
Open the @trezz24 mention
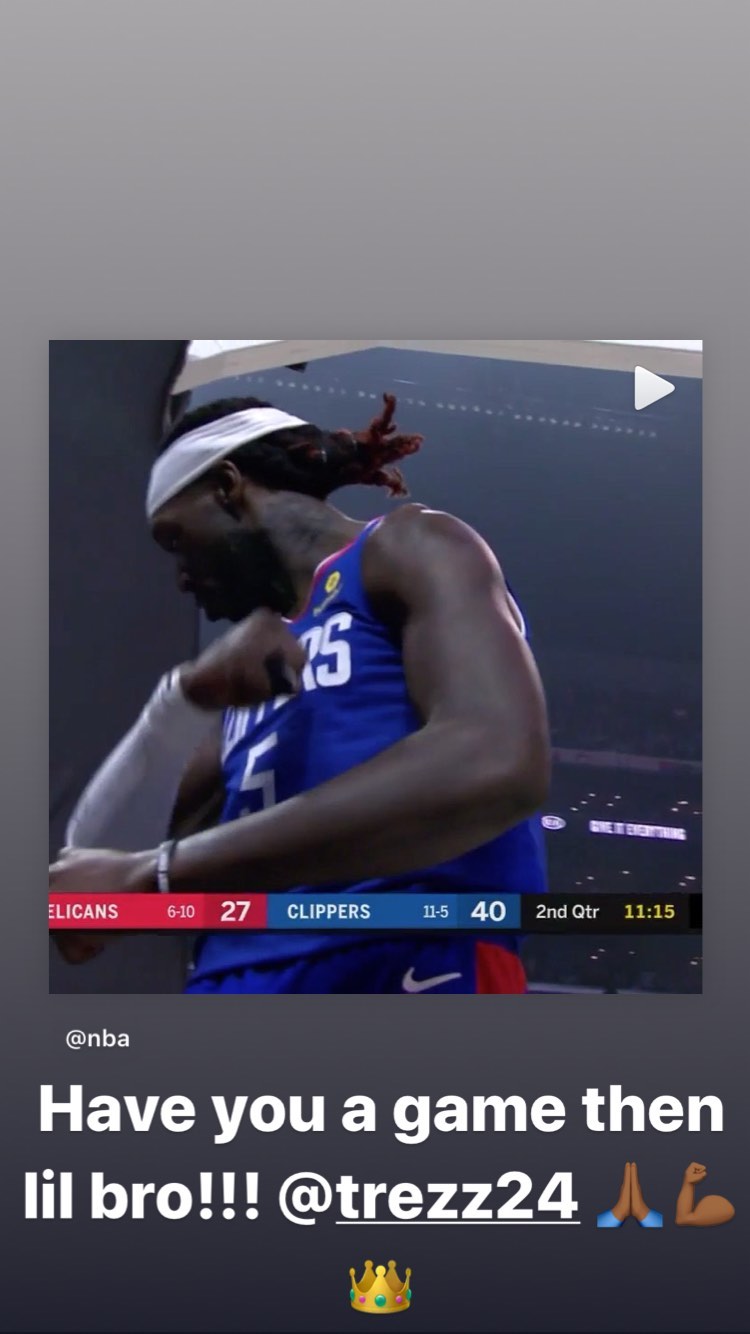[428, 1196]
